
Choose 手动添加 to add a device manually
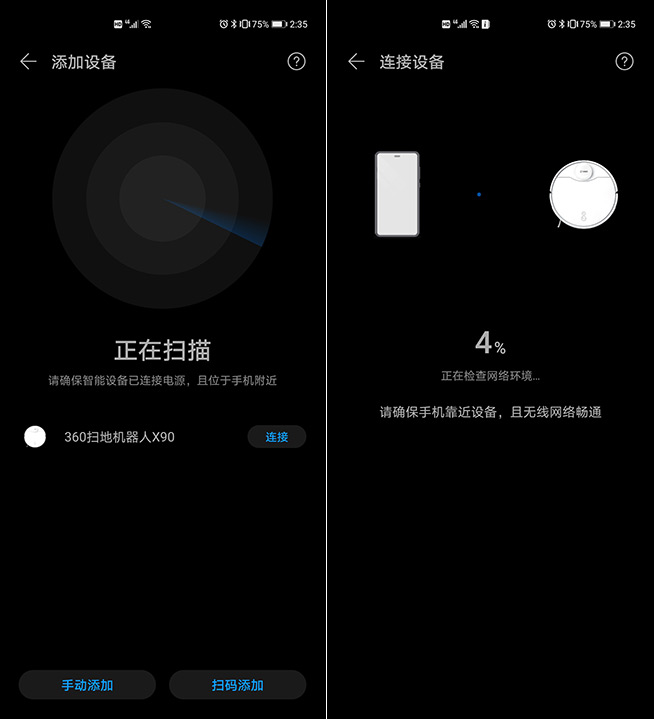point(87,685)
